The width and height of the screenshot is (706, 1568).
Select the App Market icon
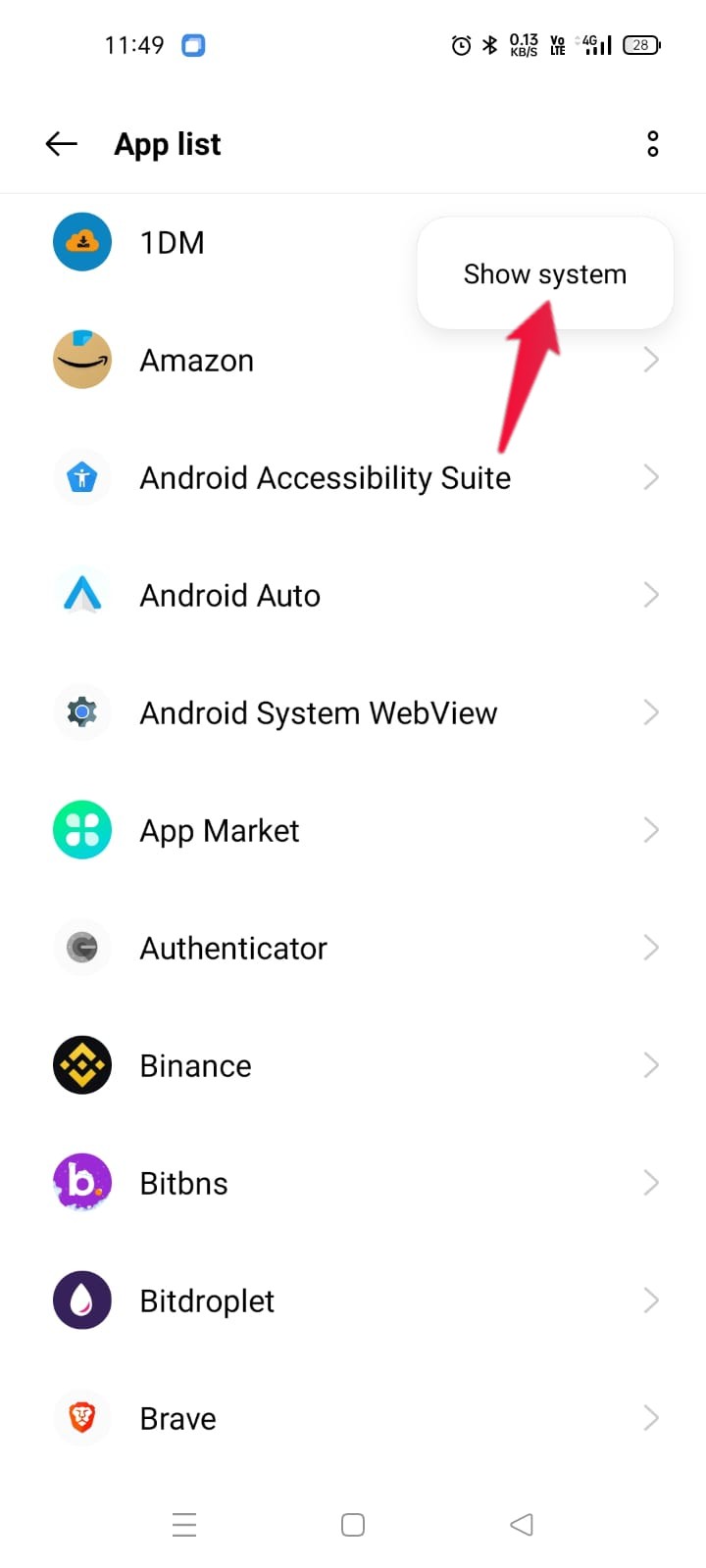pyautogui.click(x=81, y=830)
